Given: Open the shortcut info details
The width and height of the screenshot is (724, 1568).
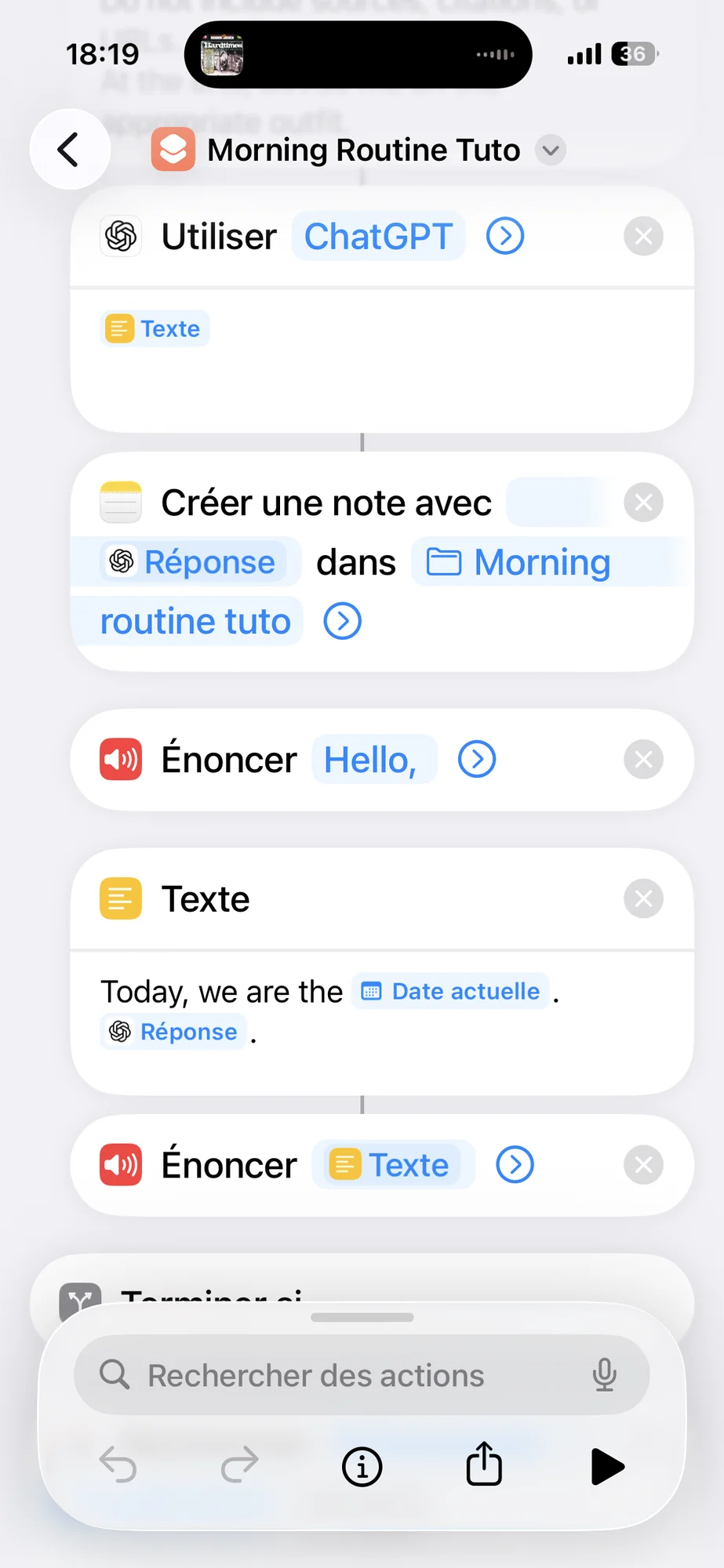Looking at the screenshot, I should click(x=362, y=1466).
